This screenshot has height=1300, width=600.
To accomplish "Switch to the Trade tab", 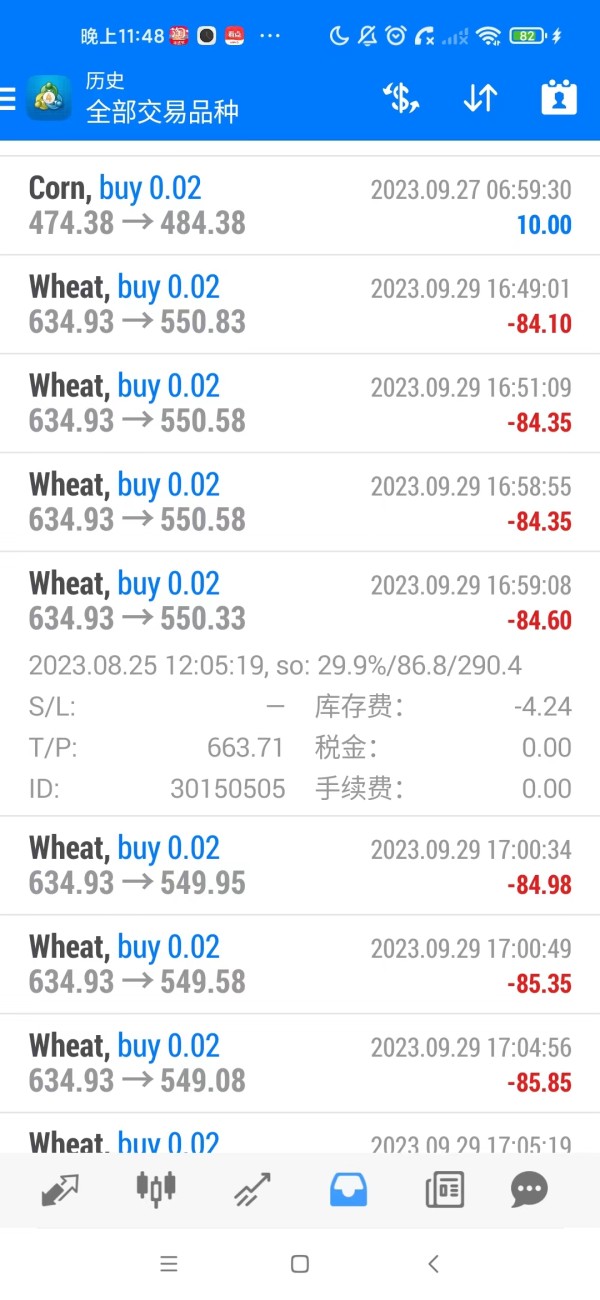I will click(251, 1189).
